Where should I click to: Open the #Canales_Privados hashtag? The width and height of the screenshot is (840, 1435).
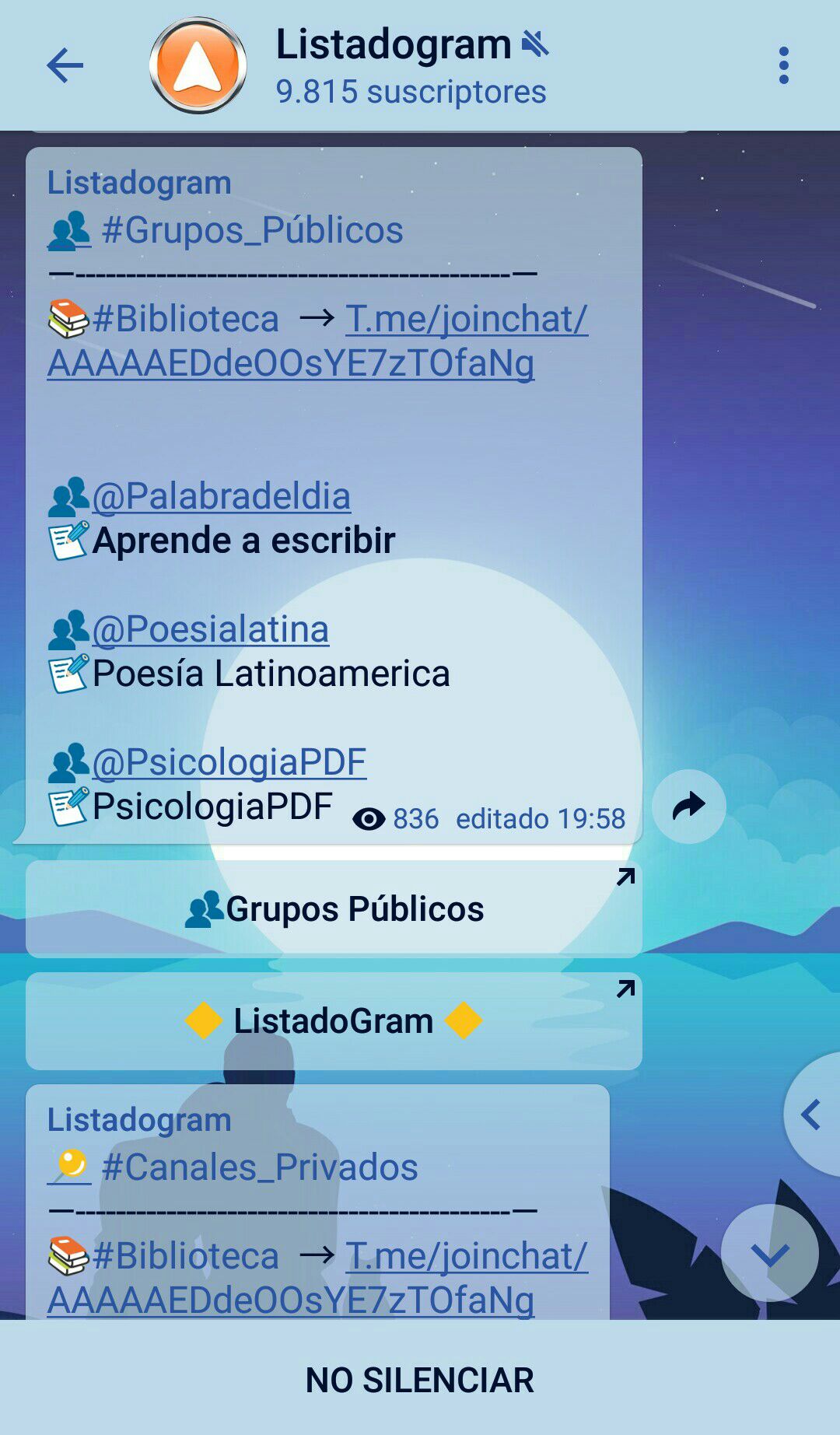pos(260,1167)
